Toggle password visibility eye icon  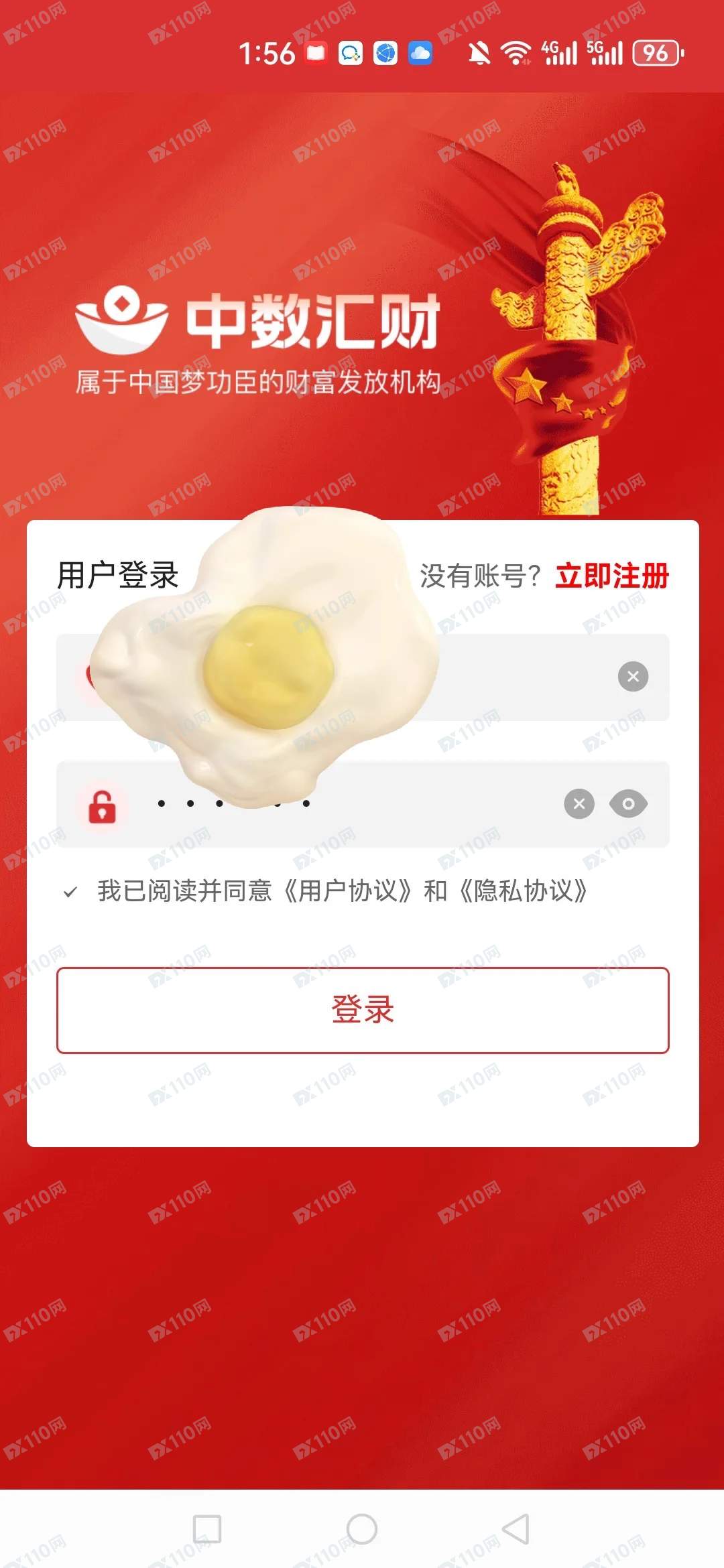[628, 804]
